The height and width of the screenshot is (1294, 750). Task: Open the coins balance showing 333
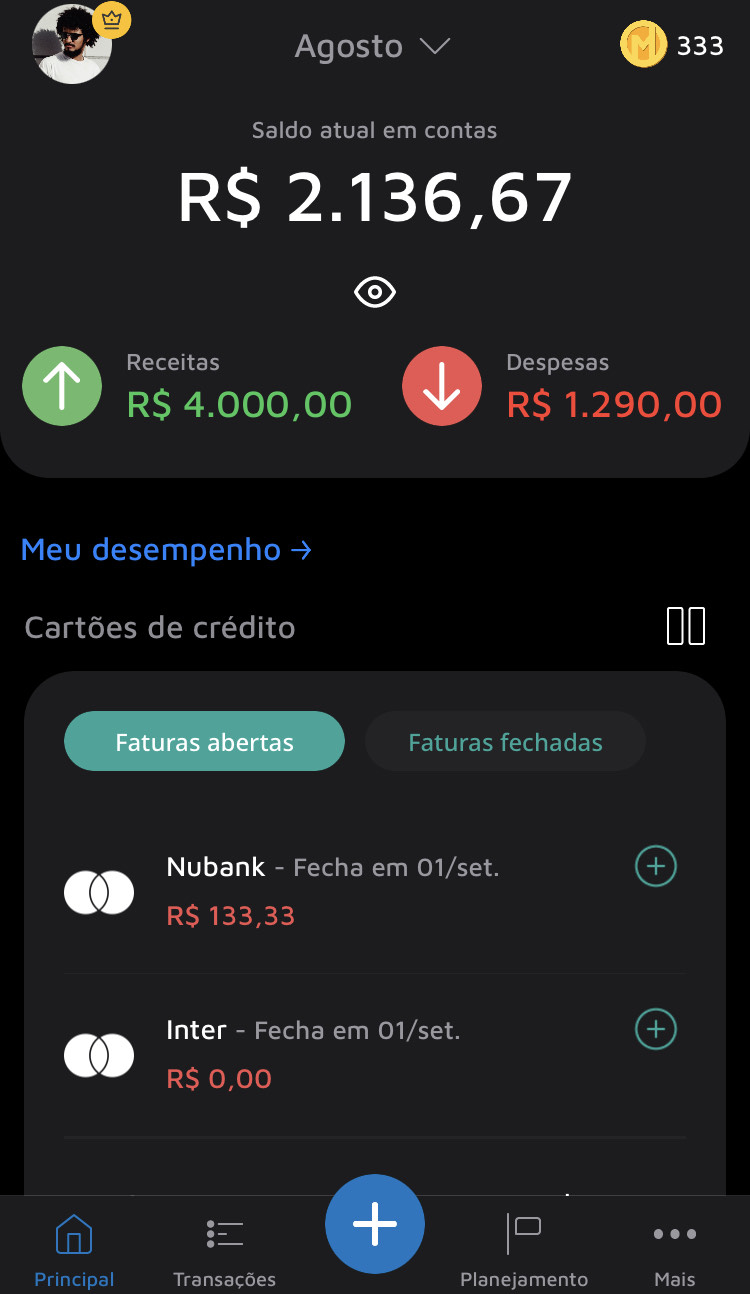672,45
